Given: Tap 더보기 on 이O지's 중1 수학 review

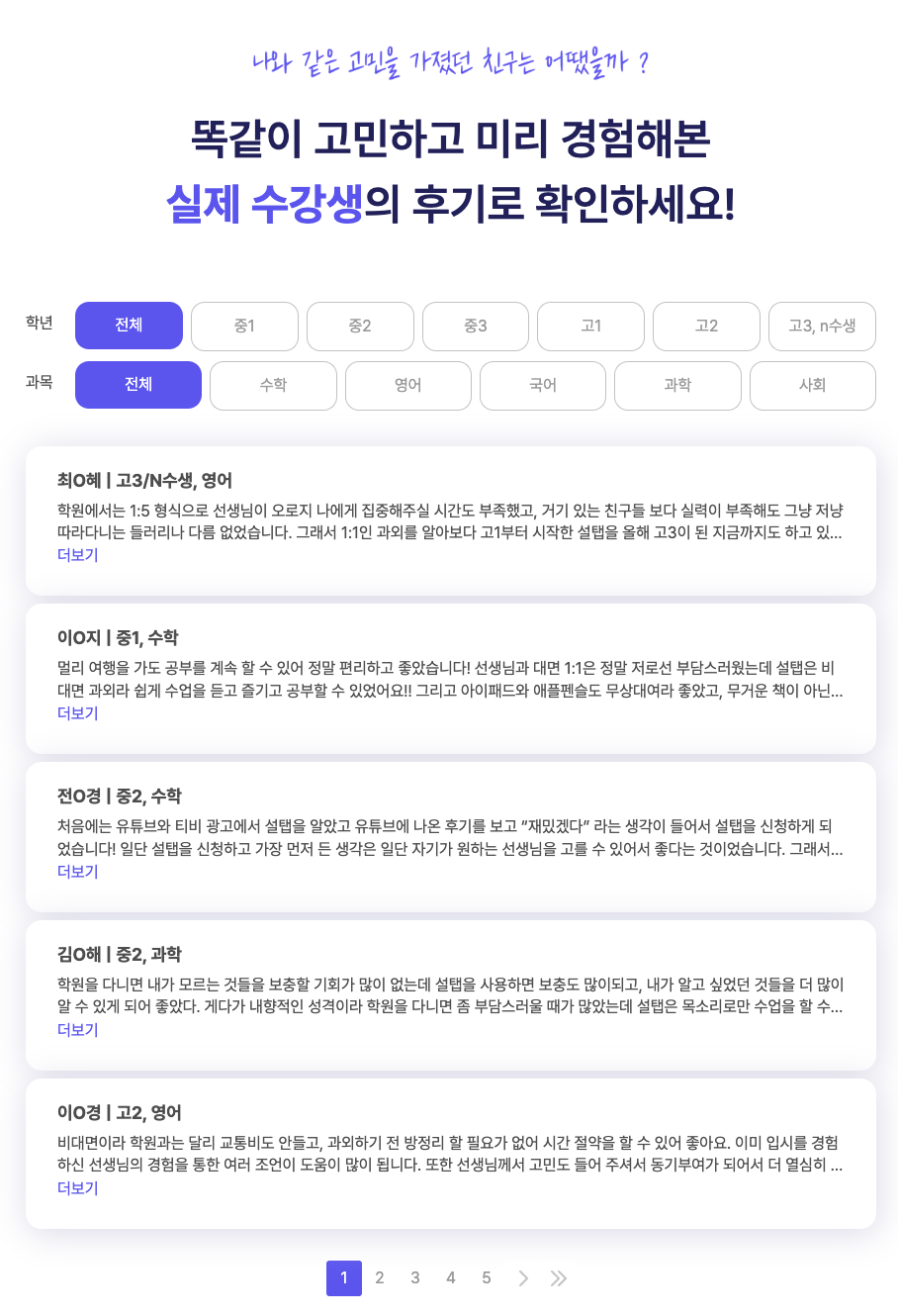Looking at the screenshot, I should tap(78, 713).
